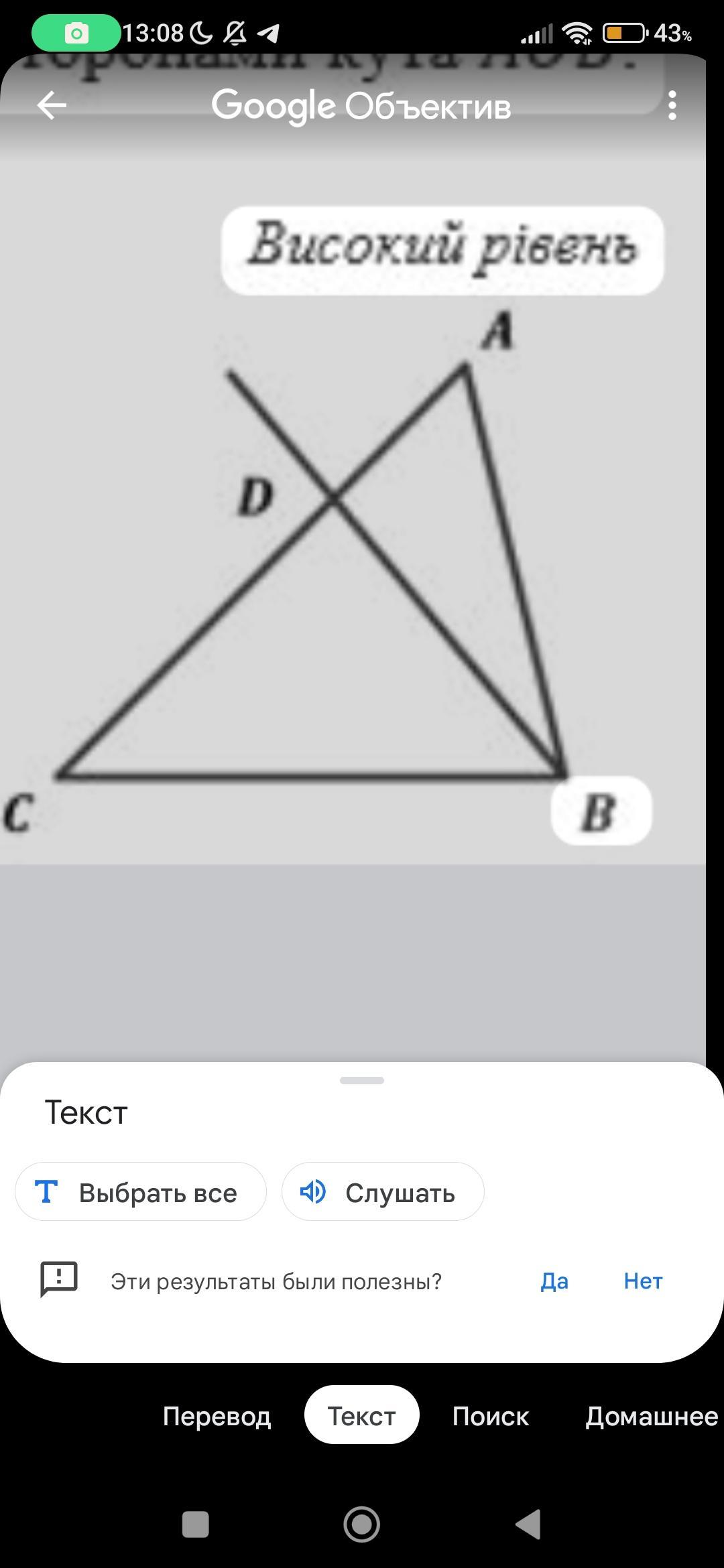Select the detected letter B
Image resolution: width=724 pixels, height=1568 pixels.
(x=601, y=811)
